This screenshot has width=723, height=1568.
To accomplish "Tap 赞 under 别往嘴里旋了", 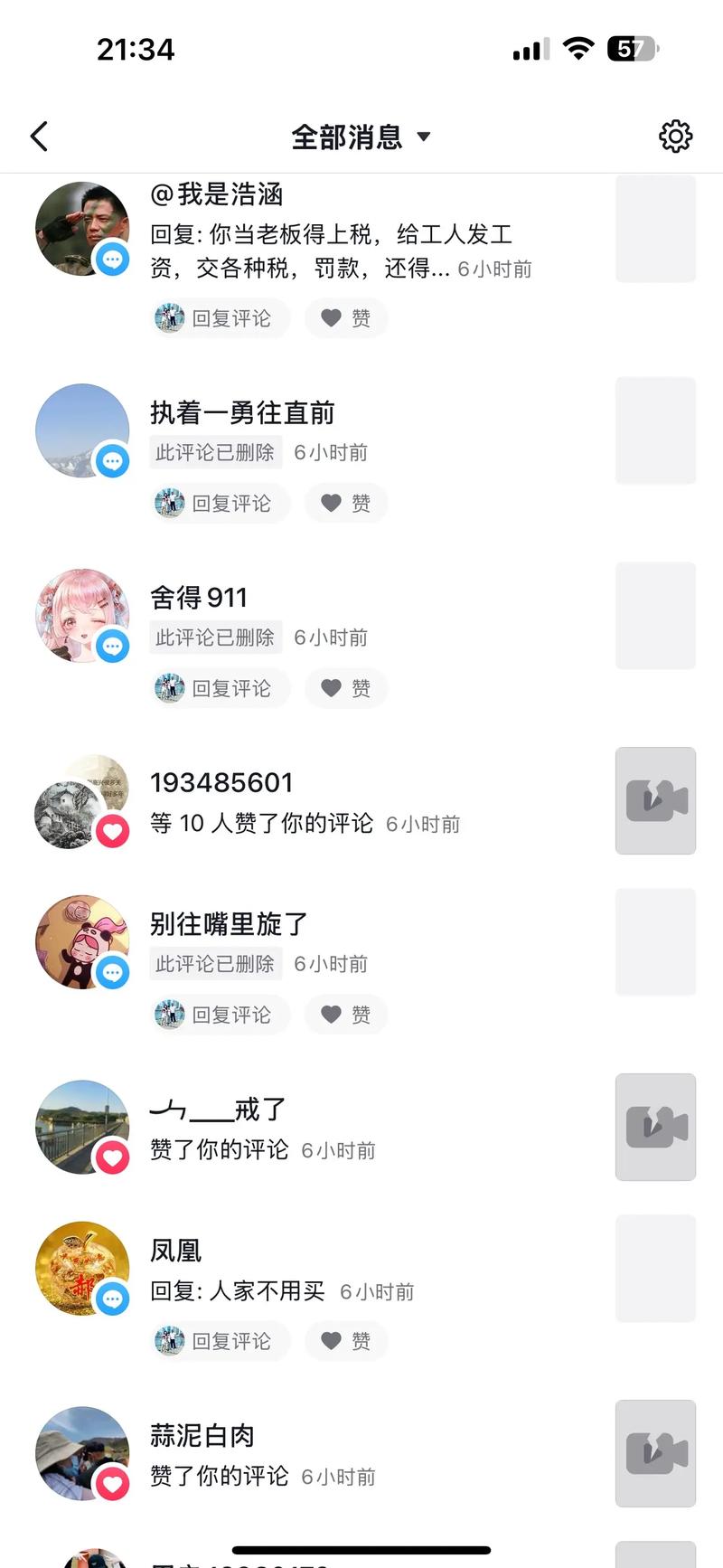I will coord(346,1015).
